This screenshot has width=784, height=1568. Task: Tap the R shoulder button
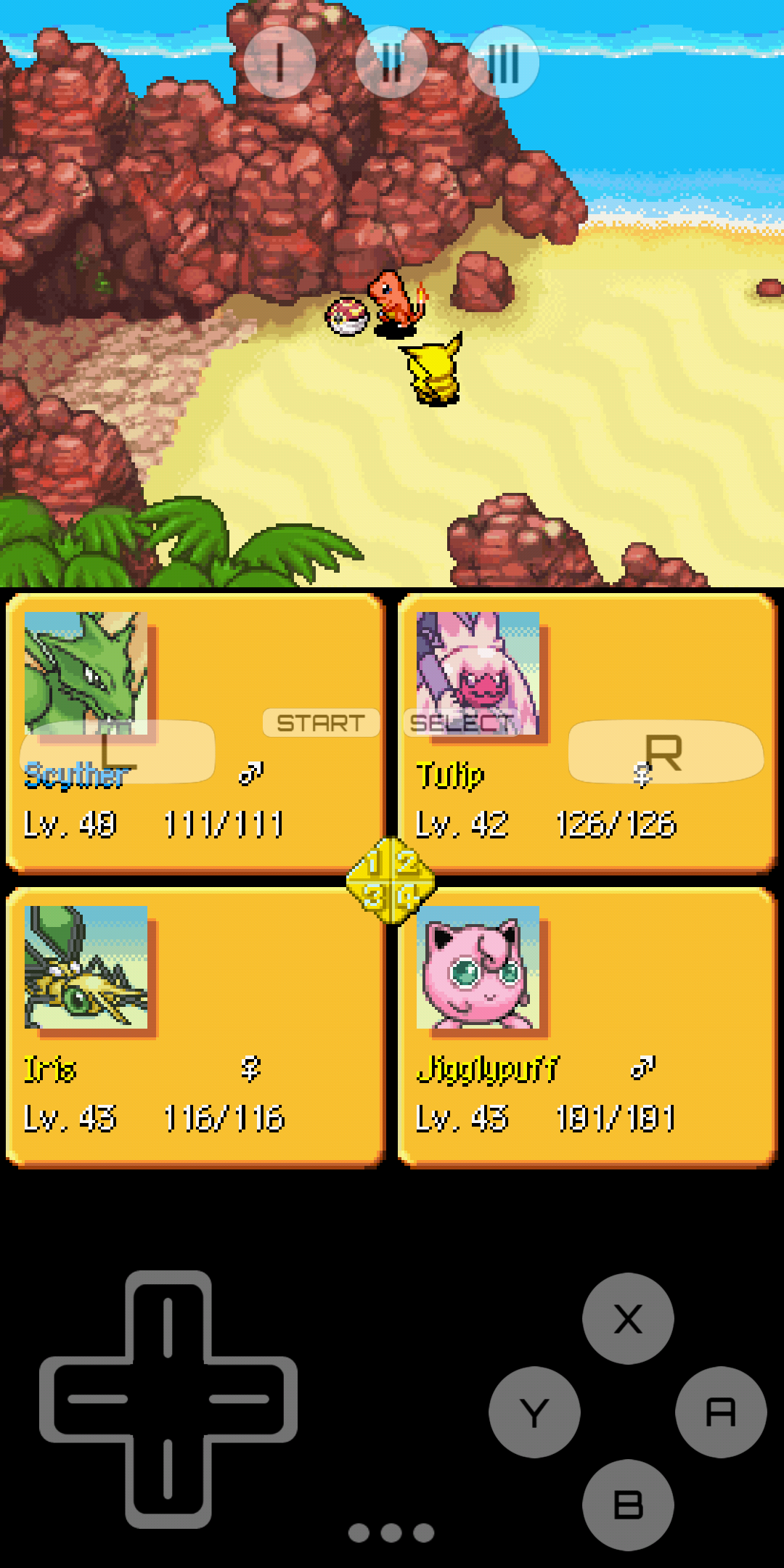click(x=665, y=751)
